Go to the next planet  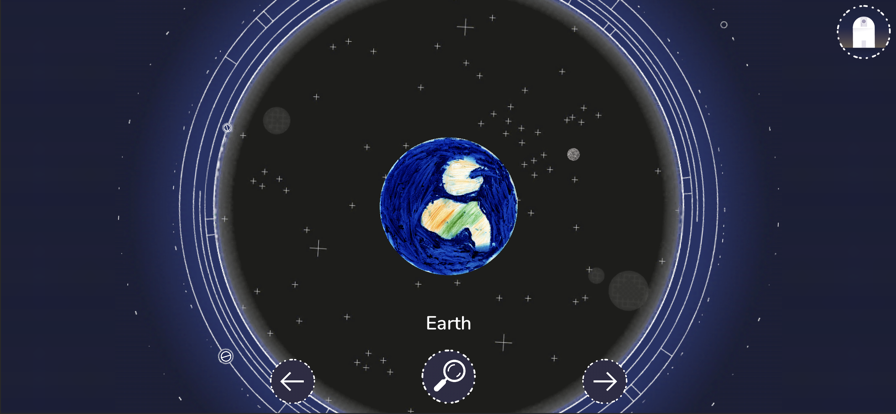point(605,381)
